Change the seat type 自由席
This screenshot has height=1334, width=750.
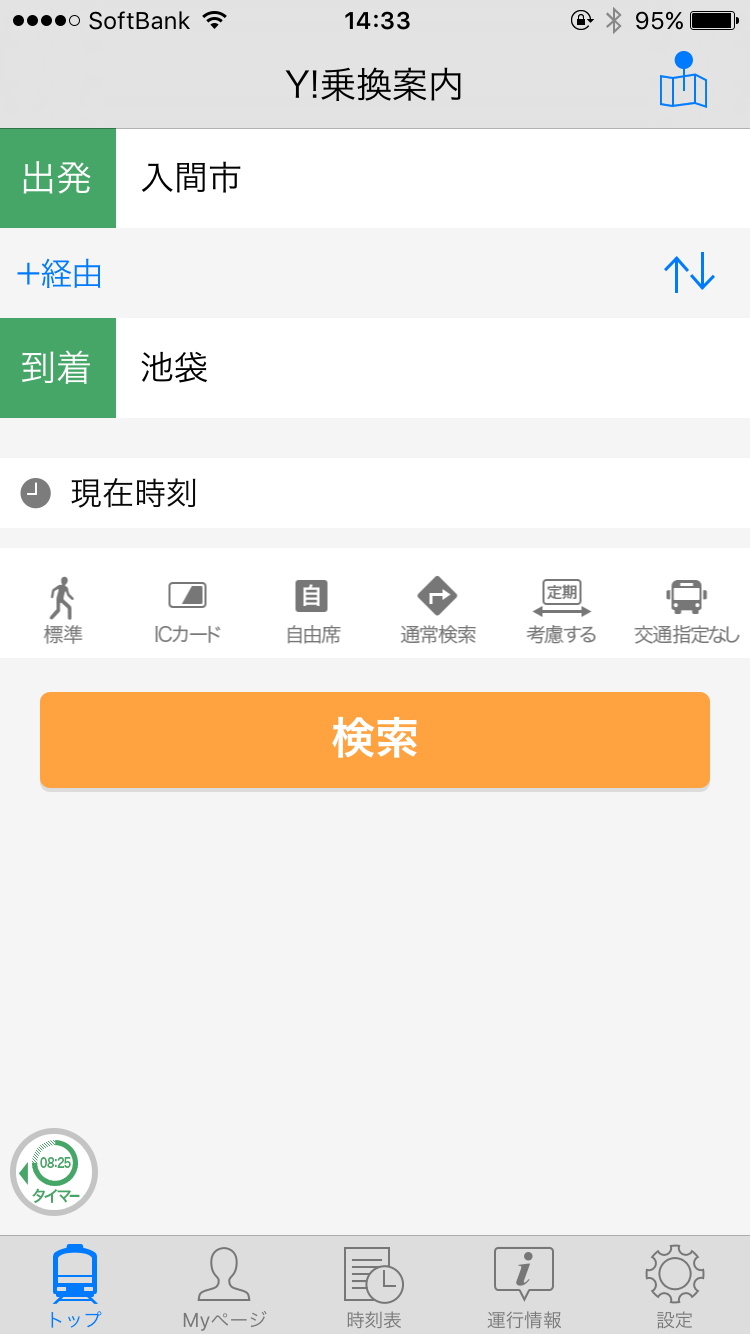[x=312, y=610]
